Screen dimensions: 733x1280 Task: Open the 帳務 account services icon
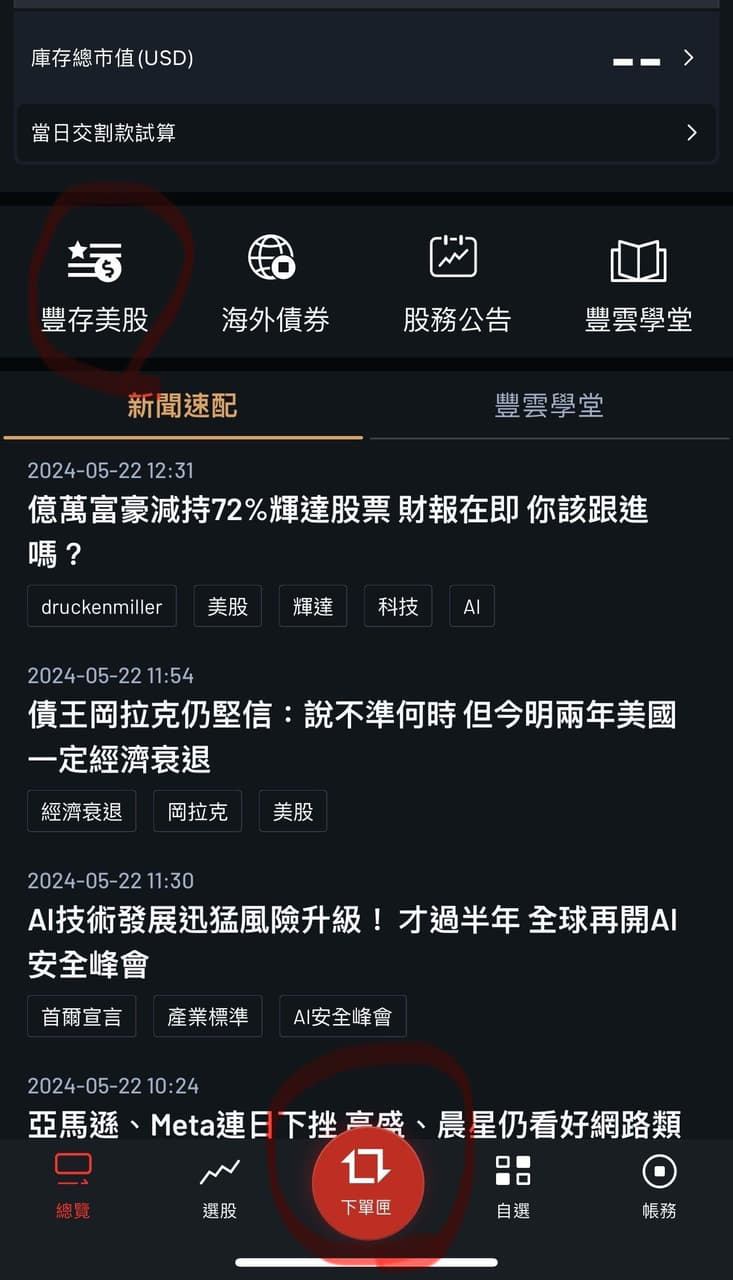click(658, 1185)
